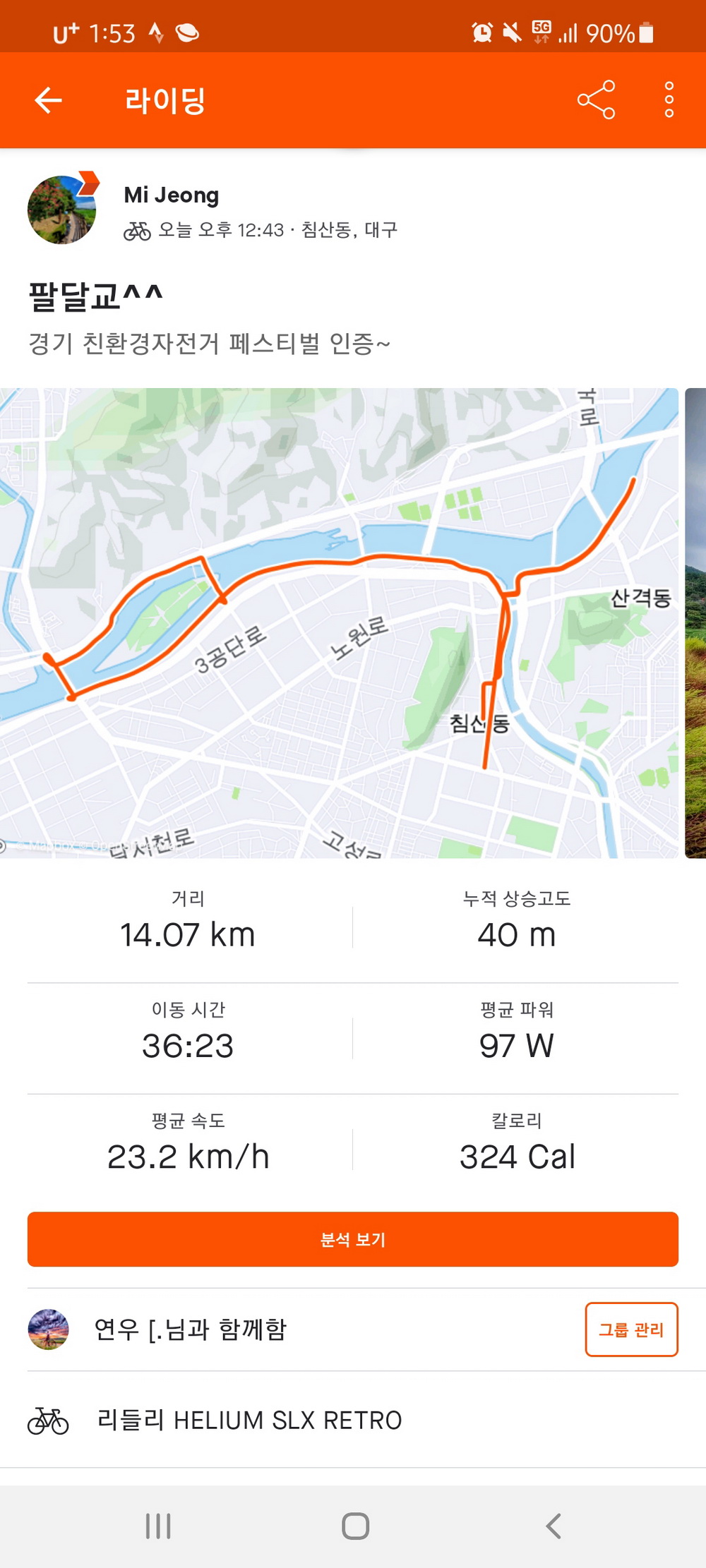Go back using the arrow in the app bar
706x1568 pixels.
[48, 100]
